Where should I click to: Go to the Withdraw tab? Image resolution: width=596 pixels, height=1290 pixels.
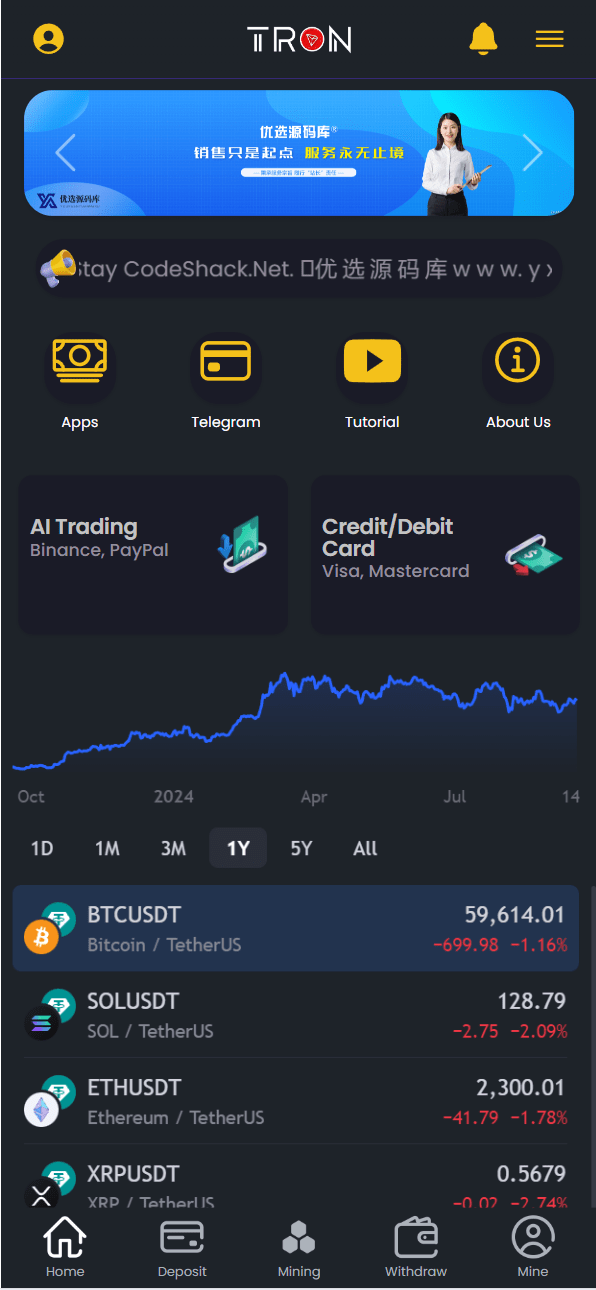pyautogui.click(x=416, y=1248)
